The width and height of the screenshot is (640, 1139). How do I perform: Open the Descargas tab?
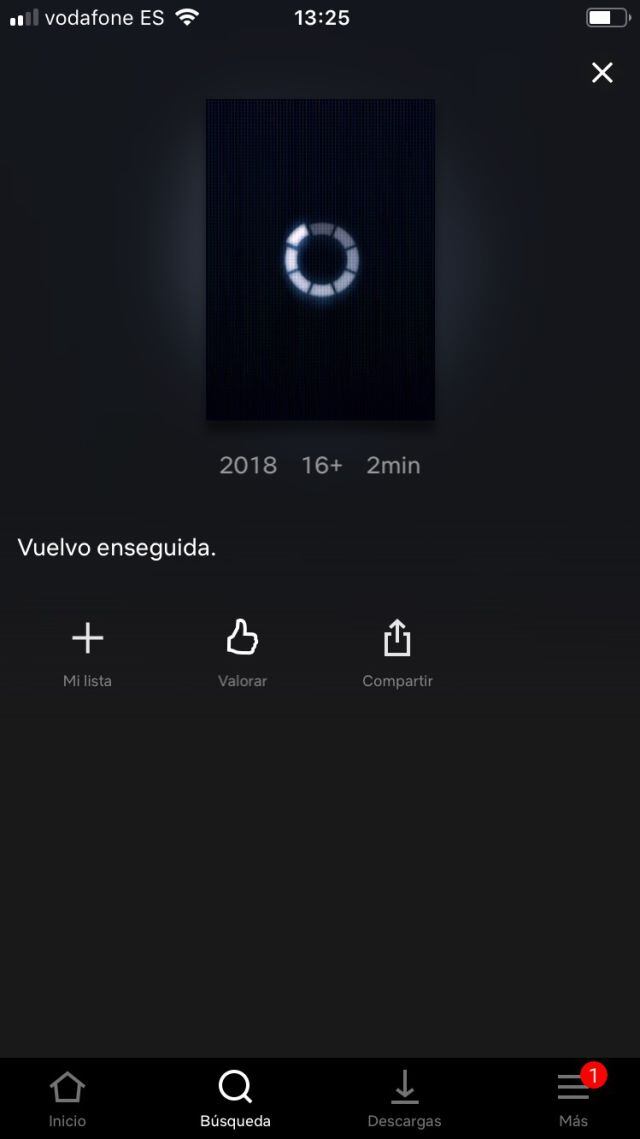[x=404, y=1098]
